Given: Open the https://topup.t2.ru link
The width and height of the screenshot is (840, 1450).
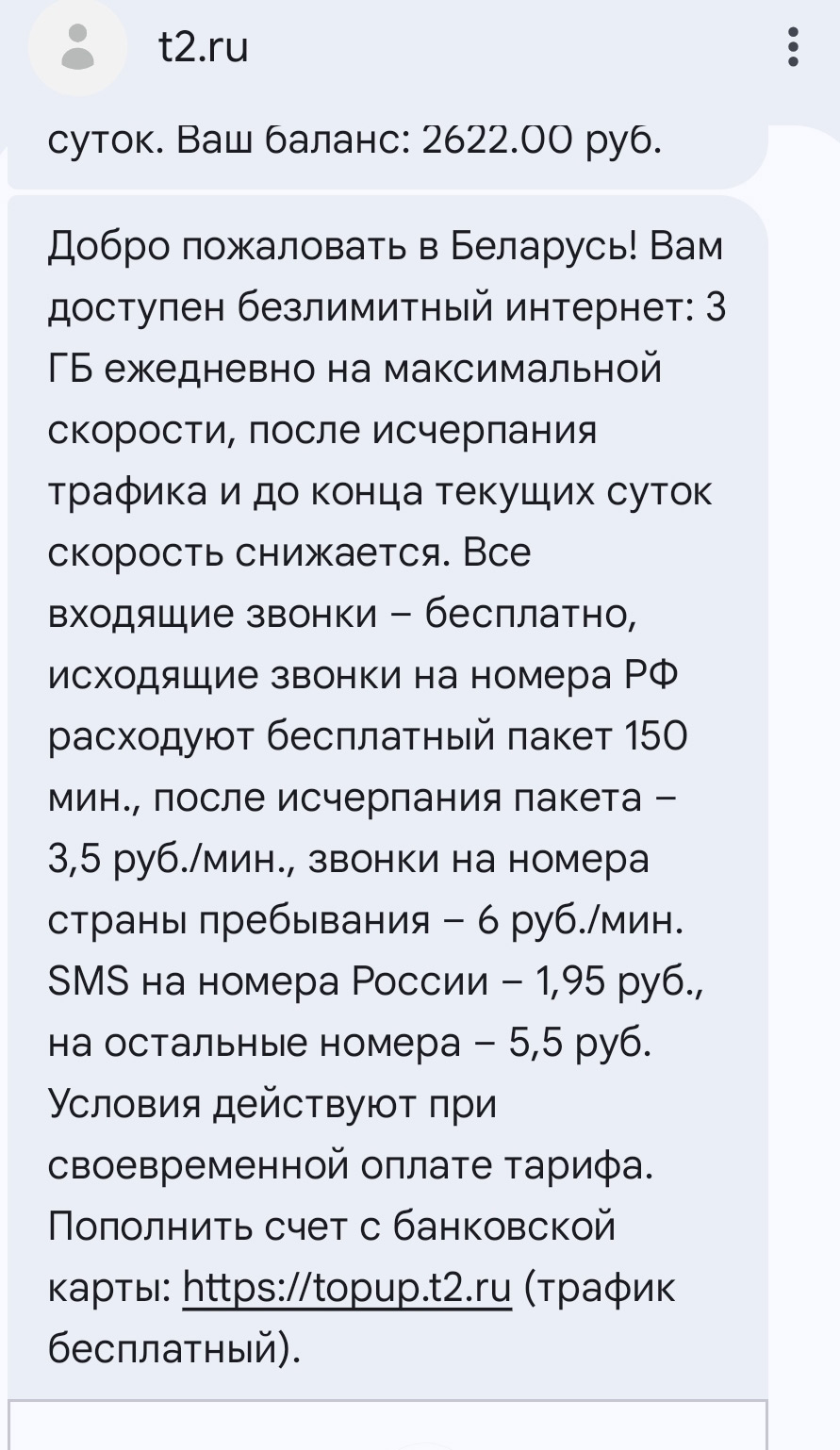Looking at the screenshot, I should (346, 1287).
